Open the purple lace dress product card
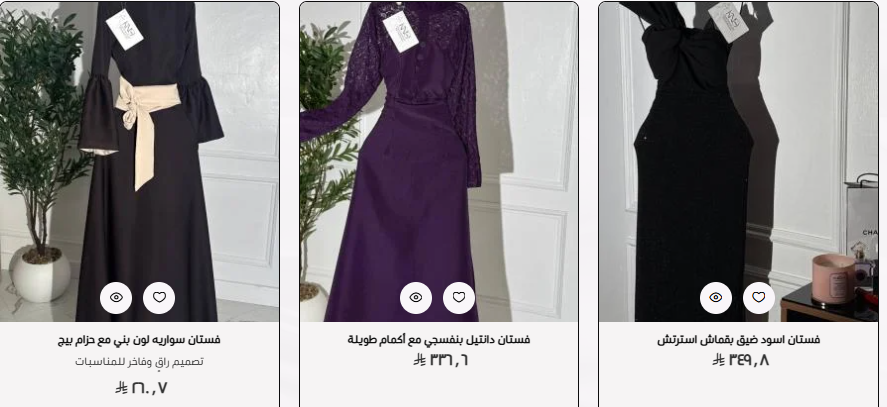The image size is (887, 407). [x=438, y=340]
